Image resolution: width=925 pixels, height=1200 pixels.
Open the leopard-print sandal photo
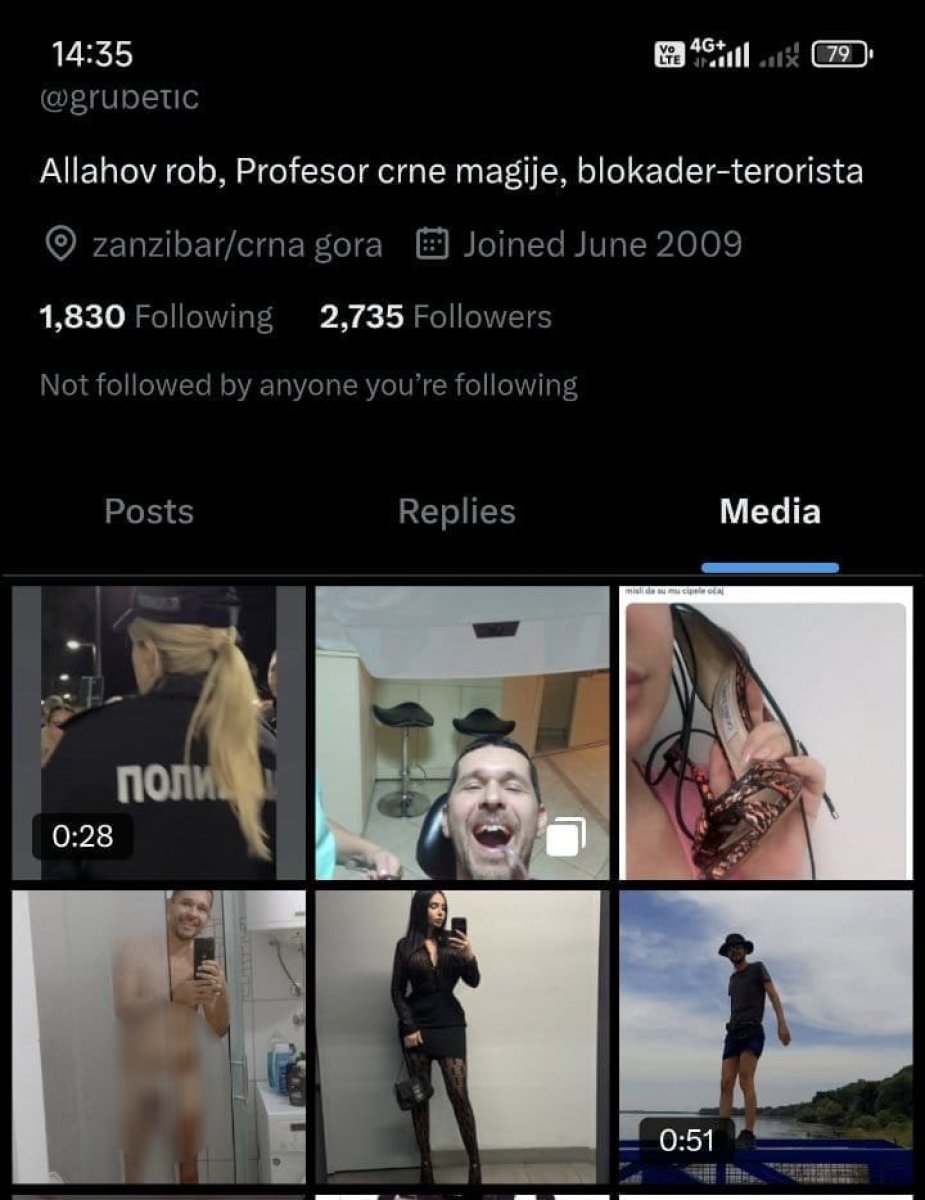[765, 732]
